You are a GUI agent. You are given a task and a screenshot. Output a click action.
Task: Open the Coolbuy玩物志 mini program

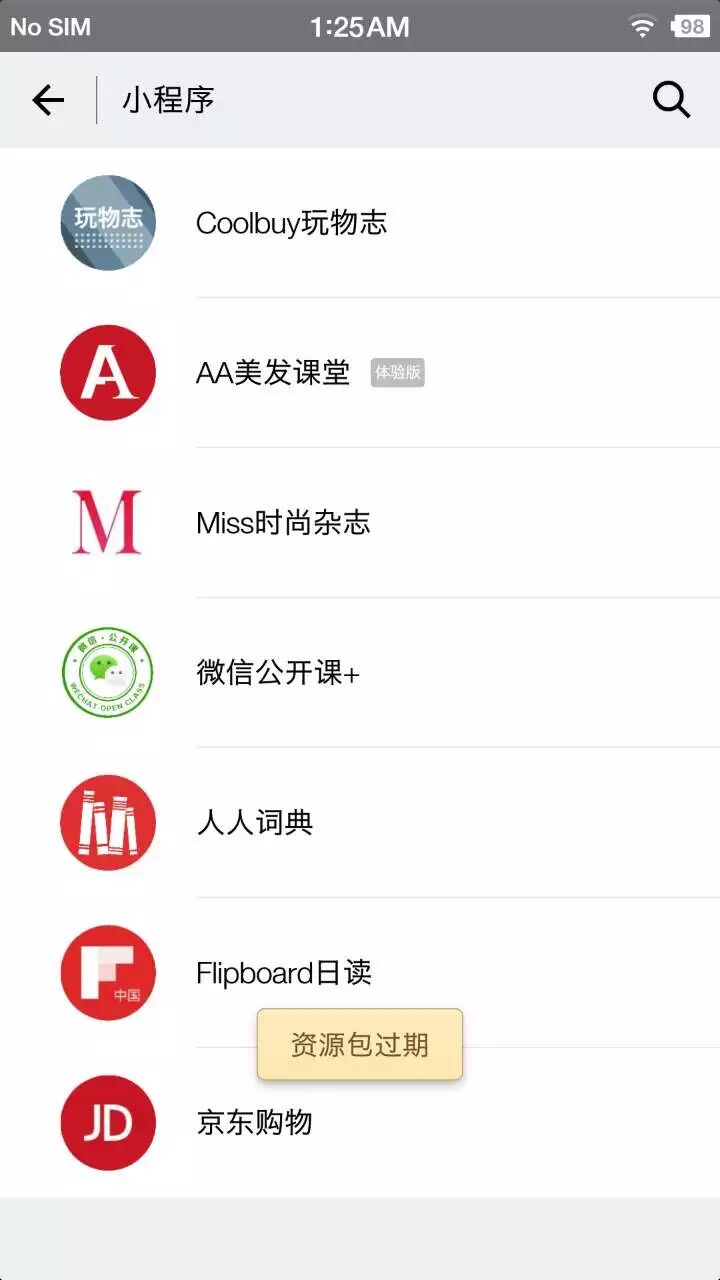tap(291, 223)
